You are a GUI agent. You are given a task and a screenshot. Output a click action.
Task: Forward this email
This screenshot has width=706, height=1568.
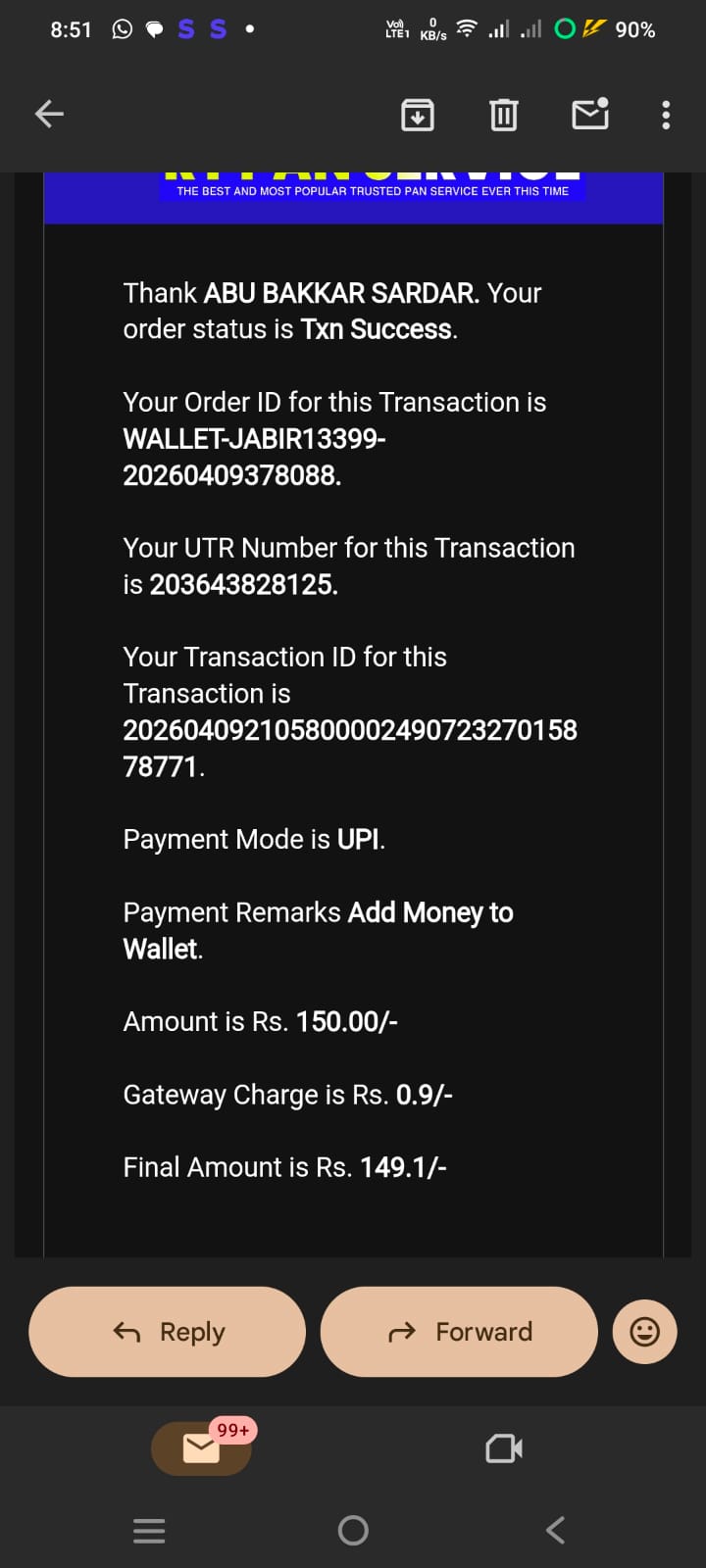[x=459, y=1332]
